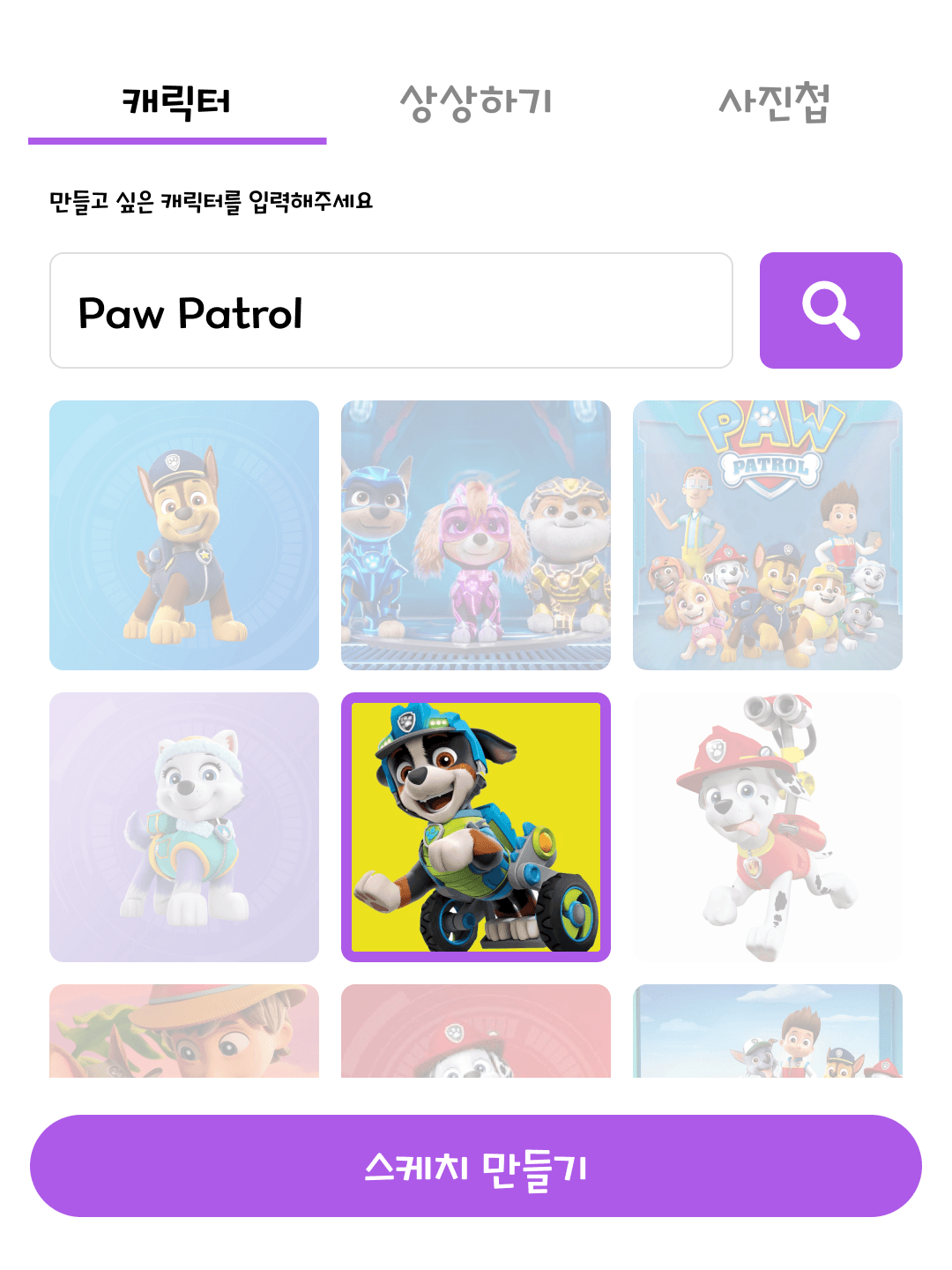Viewport: 952px width, 1270px height.
Task: Select the cowboy hat character image
Action: click(184, 1032)
